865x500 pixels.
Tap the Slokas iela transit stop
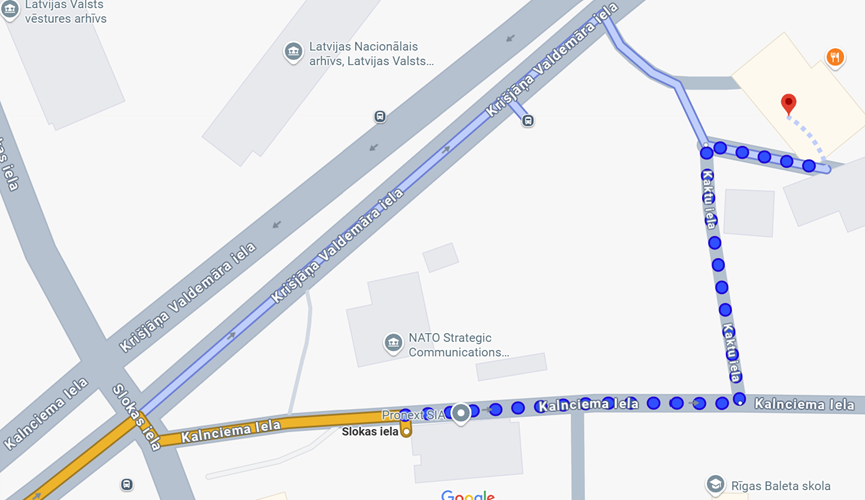click(405, 431)
